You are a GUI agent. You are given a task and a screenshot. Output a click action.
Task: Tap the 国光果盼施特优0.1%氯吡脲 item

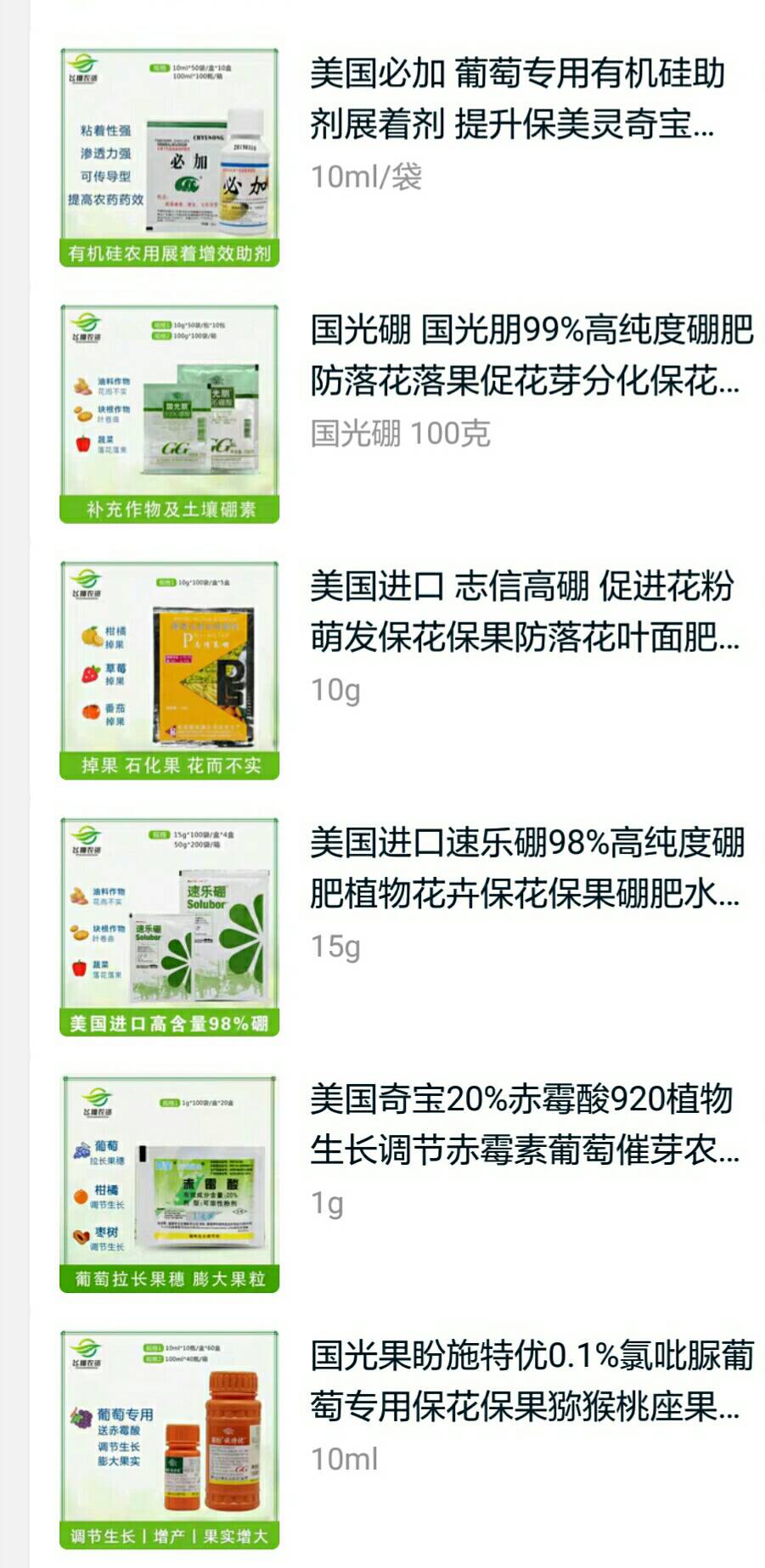(x=408, y=1440)
